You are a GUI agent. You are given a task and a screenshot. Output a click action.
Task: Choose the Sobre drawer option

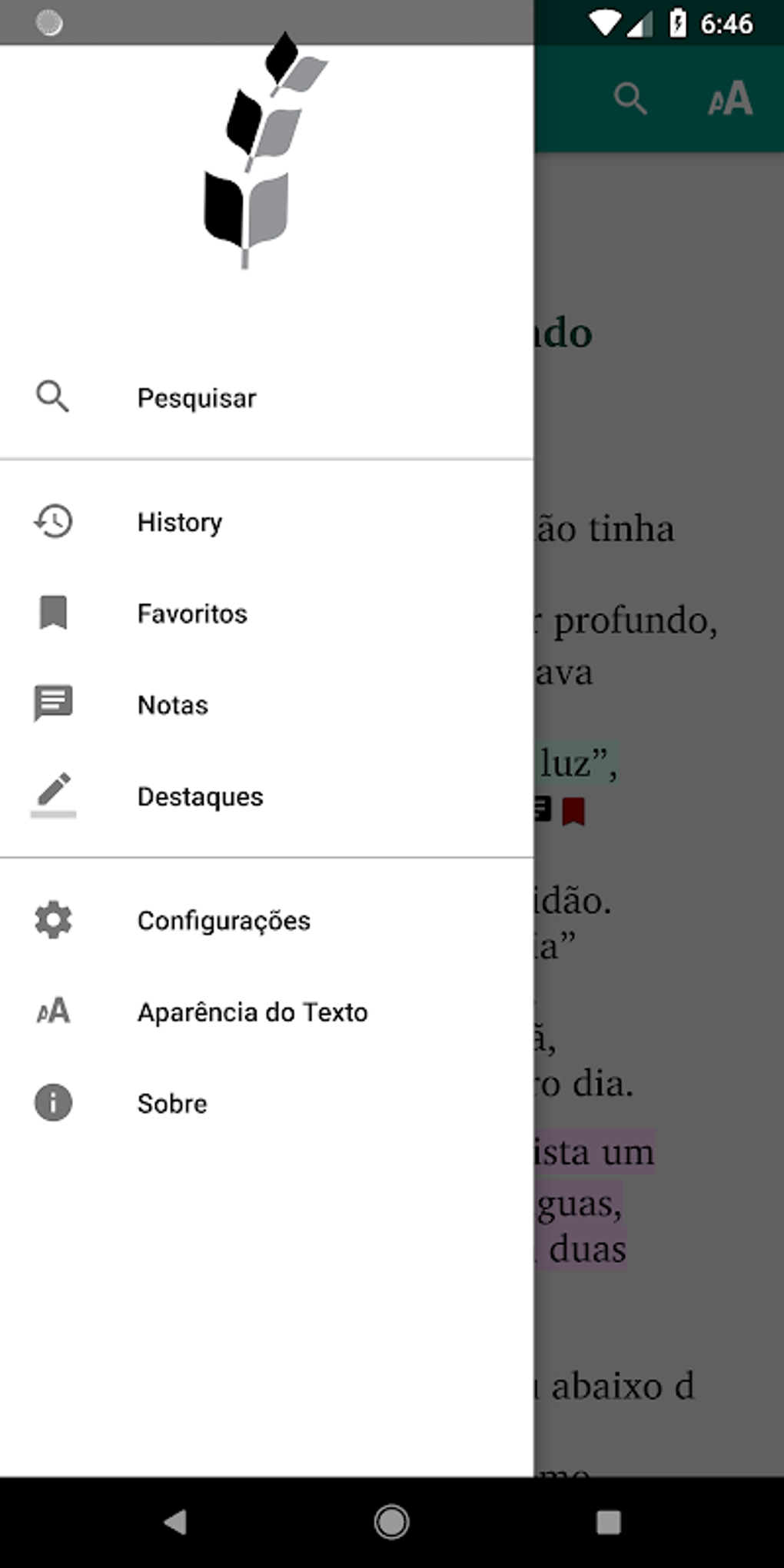[171, 1103]
